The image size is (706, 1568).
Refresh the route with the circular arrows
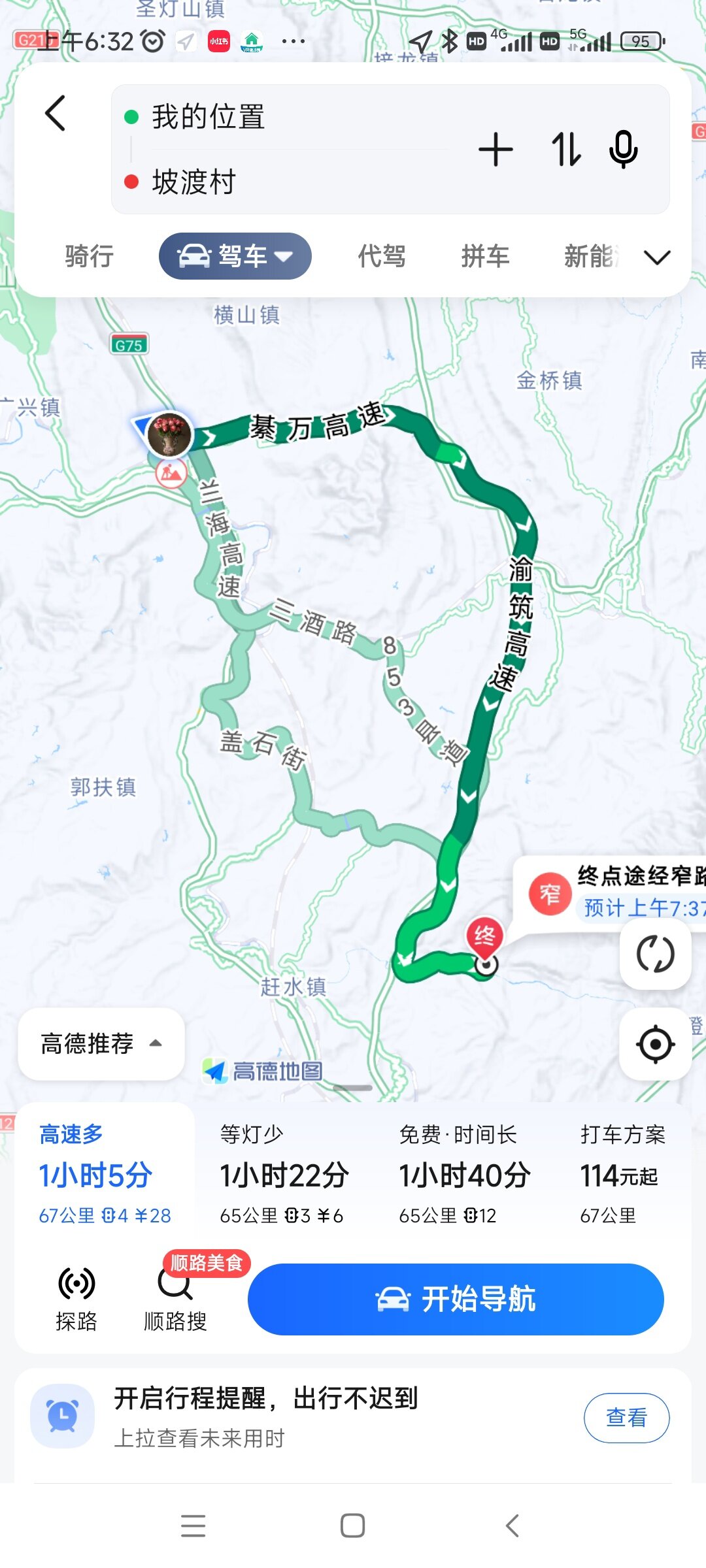pos(655,955)
